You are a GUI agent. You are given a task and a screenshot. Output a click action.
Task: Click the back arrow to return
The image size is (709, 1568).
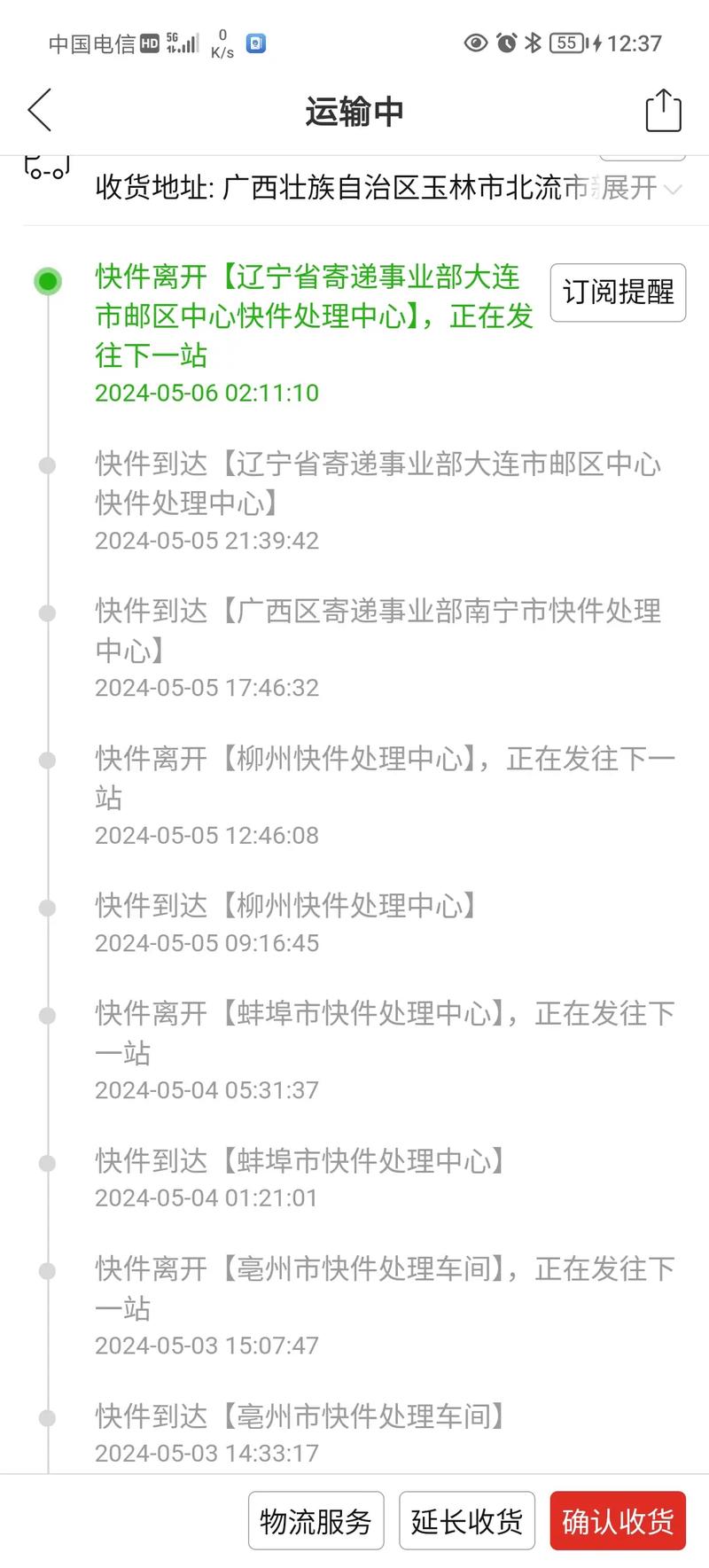pyautogui.click(x=39, y=111)
